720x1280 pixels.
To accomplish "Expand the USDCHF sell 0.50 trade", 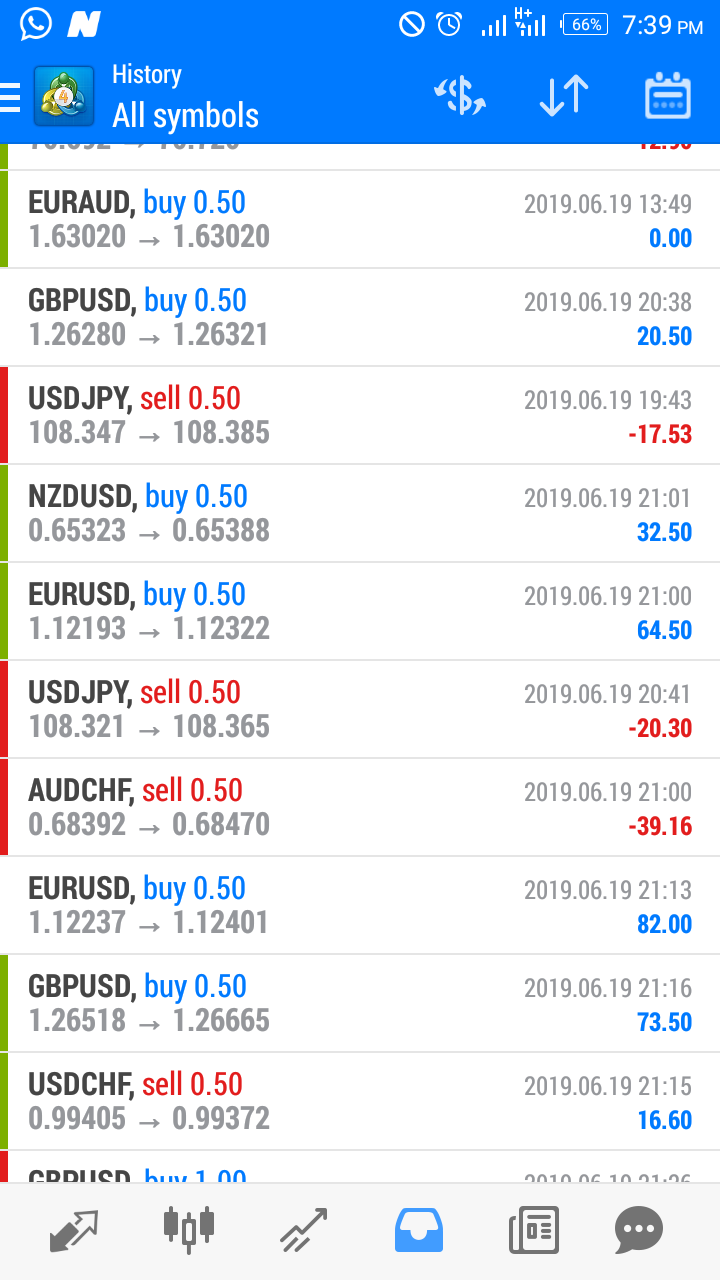I will coord(360,1102).
